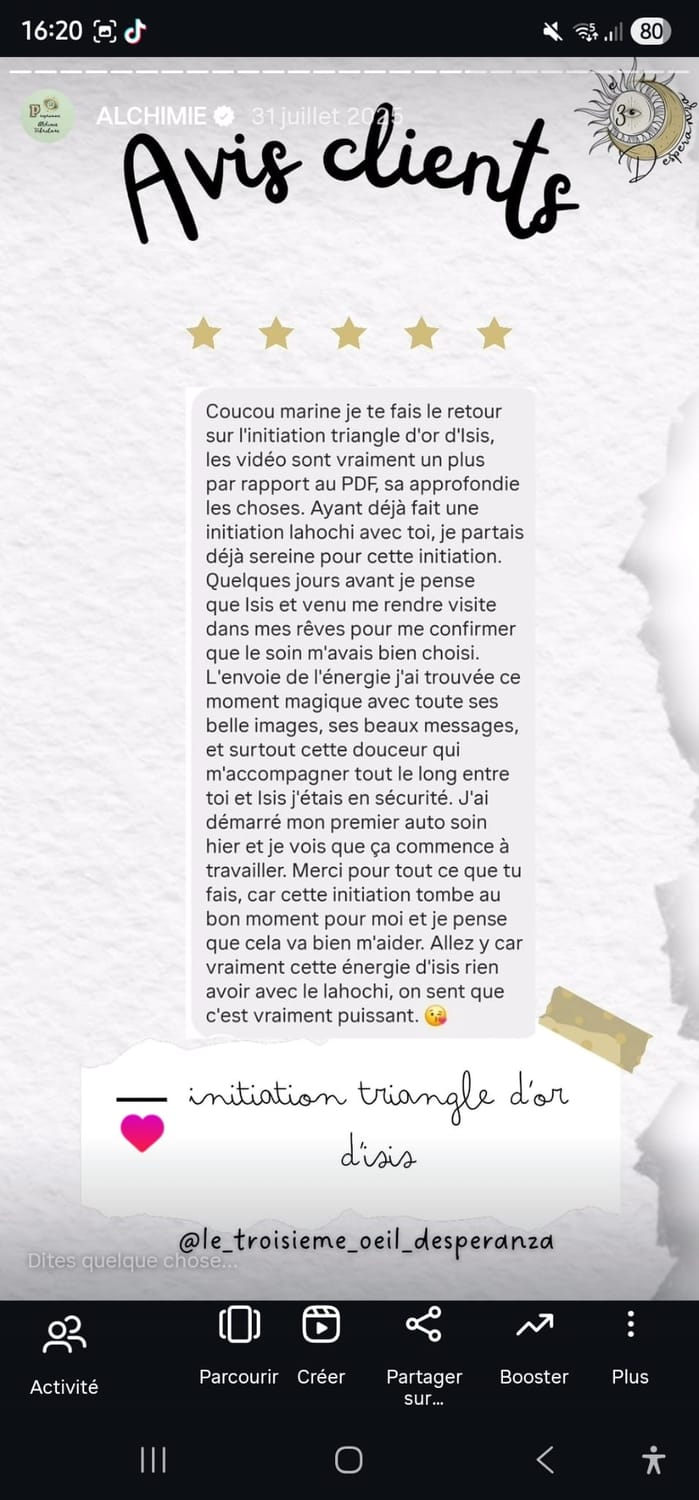Go back with the system back button
The width and height of the screenshot is (699, 1500).
(x=545, y=1460)
